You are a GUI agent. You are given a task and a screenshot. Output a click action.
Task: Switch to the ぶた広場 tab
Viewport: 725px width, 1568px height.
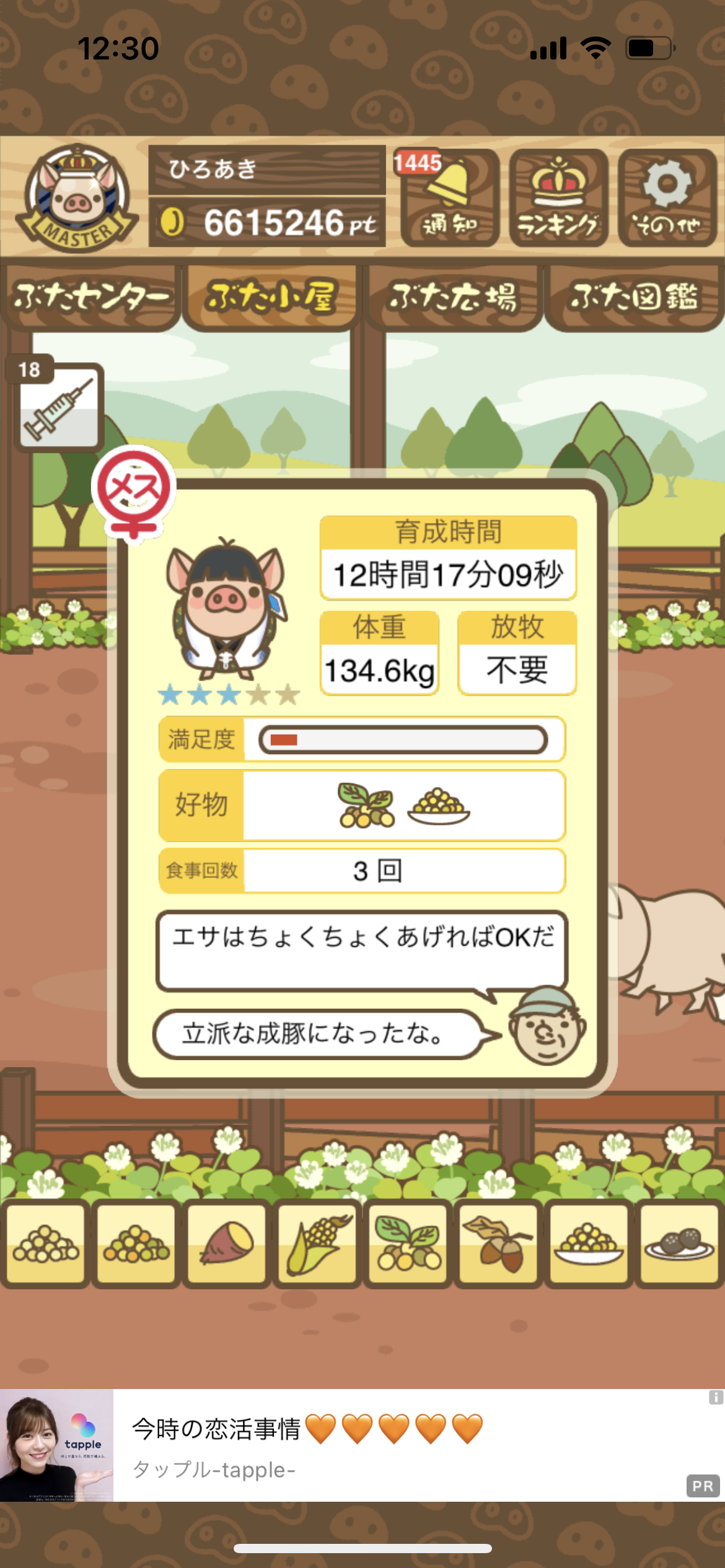pos(453,297)
